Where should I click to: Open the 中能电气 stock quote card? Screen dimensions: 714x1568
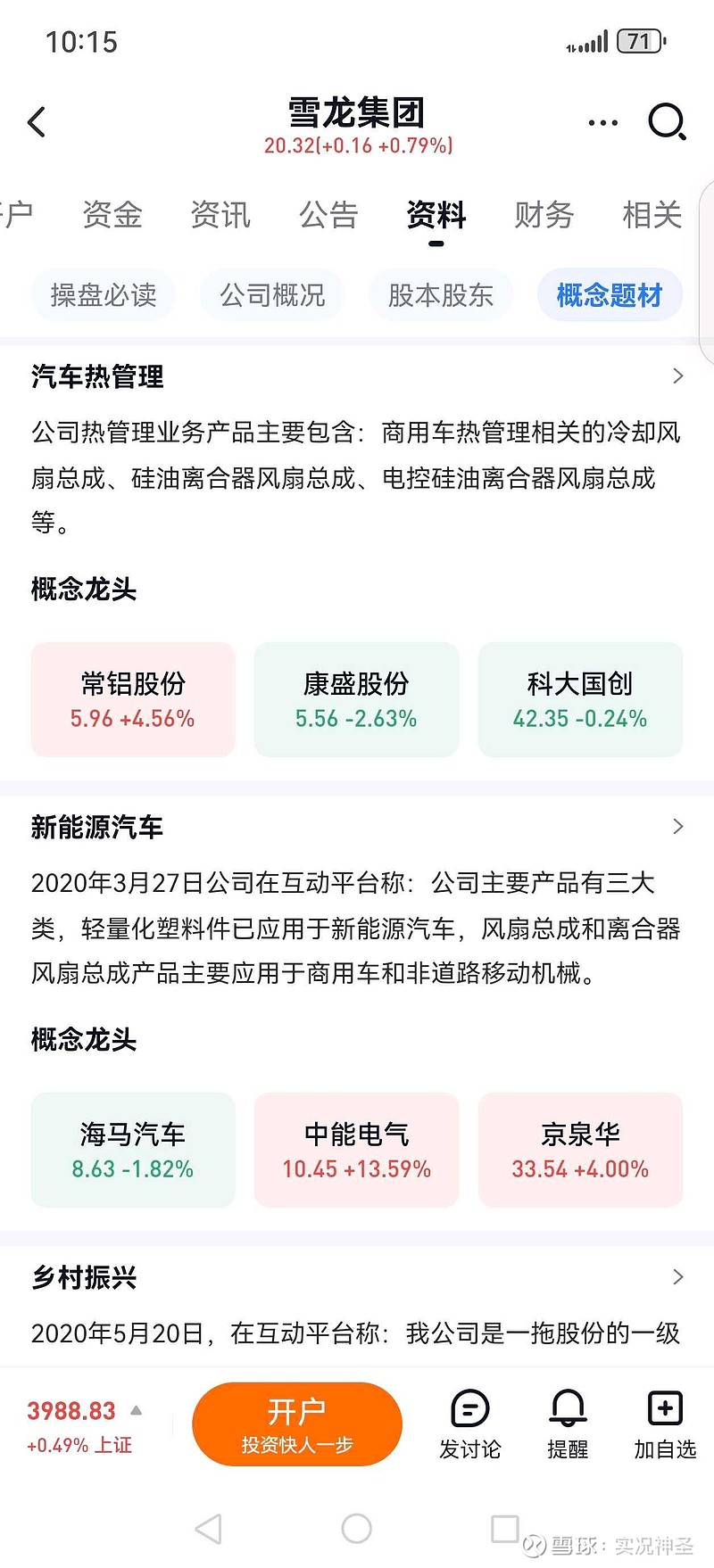pos(356,1150)
